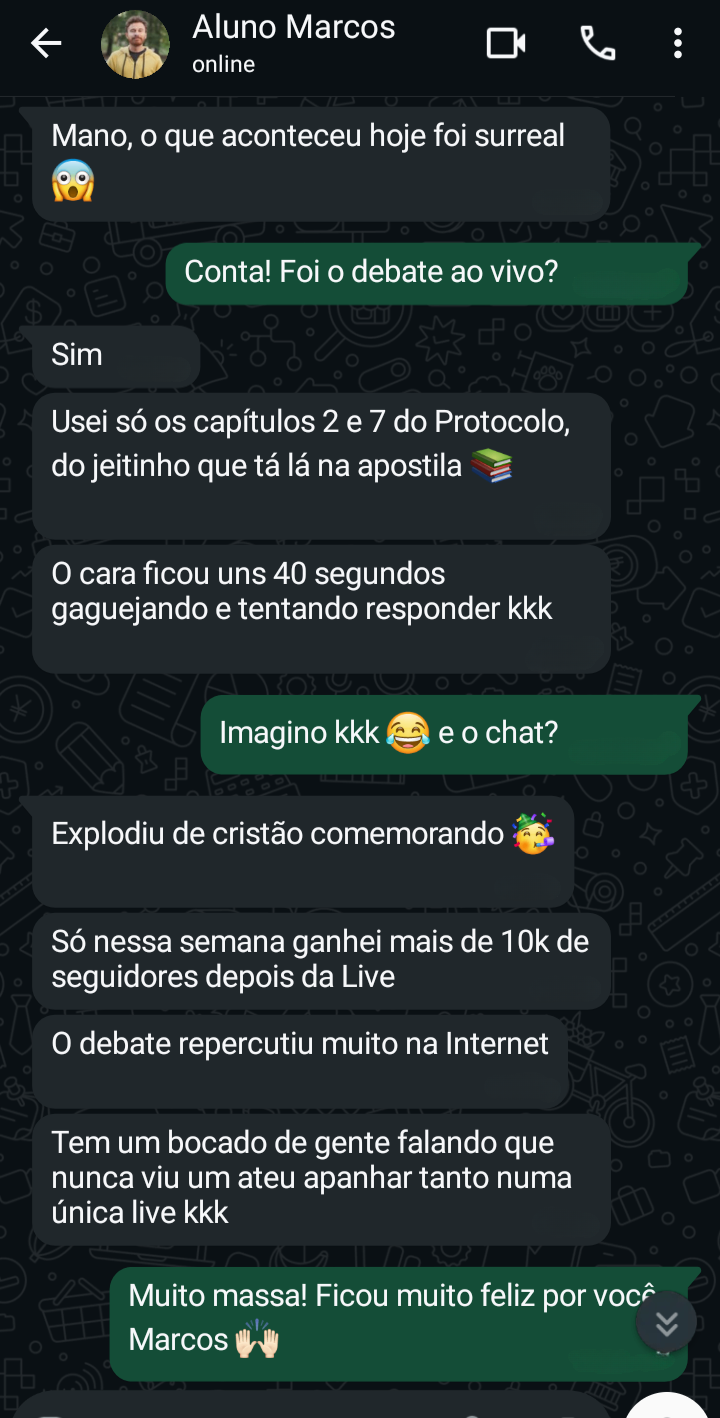Start a voice call with Aluno Marcos
The width and height of the screenshot is (720, 1418).
tap(598, 43)
